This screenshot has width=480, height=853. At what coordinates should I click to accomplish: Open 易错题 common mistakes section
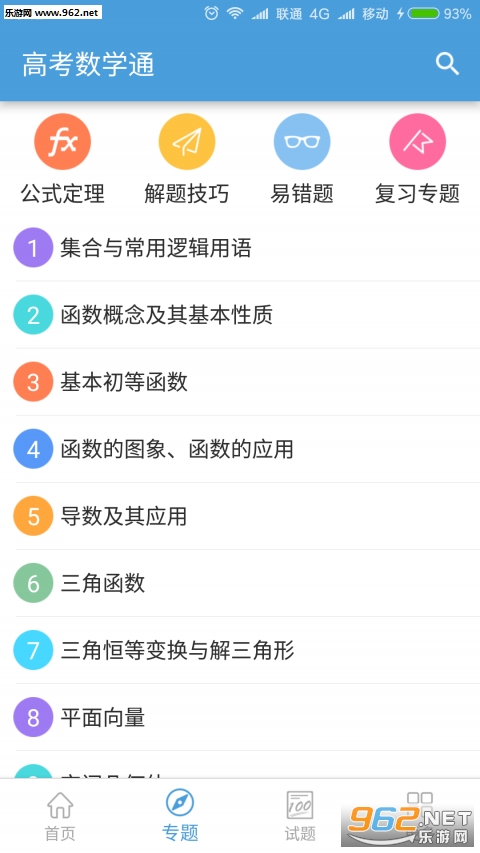302,159
